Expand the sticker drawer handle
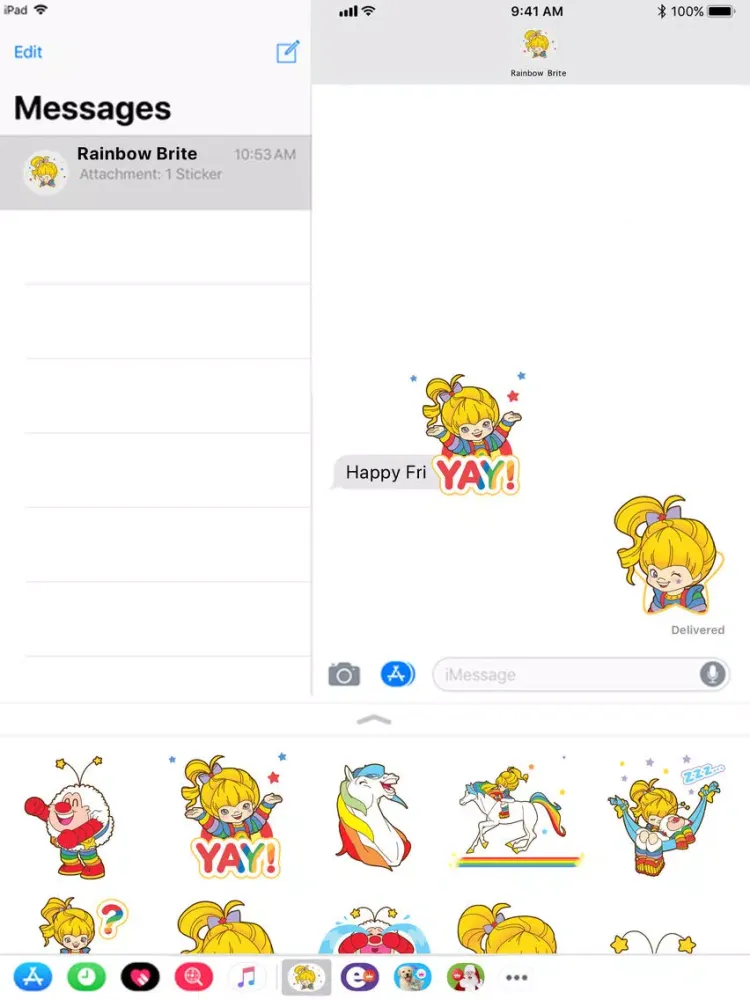The image size is (750, 1000). point(374,720)
